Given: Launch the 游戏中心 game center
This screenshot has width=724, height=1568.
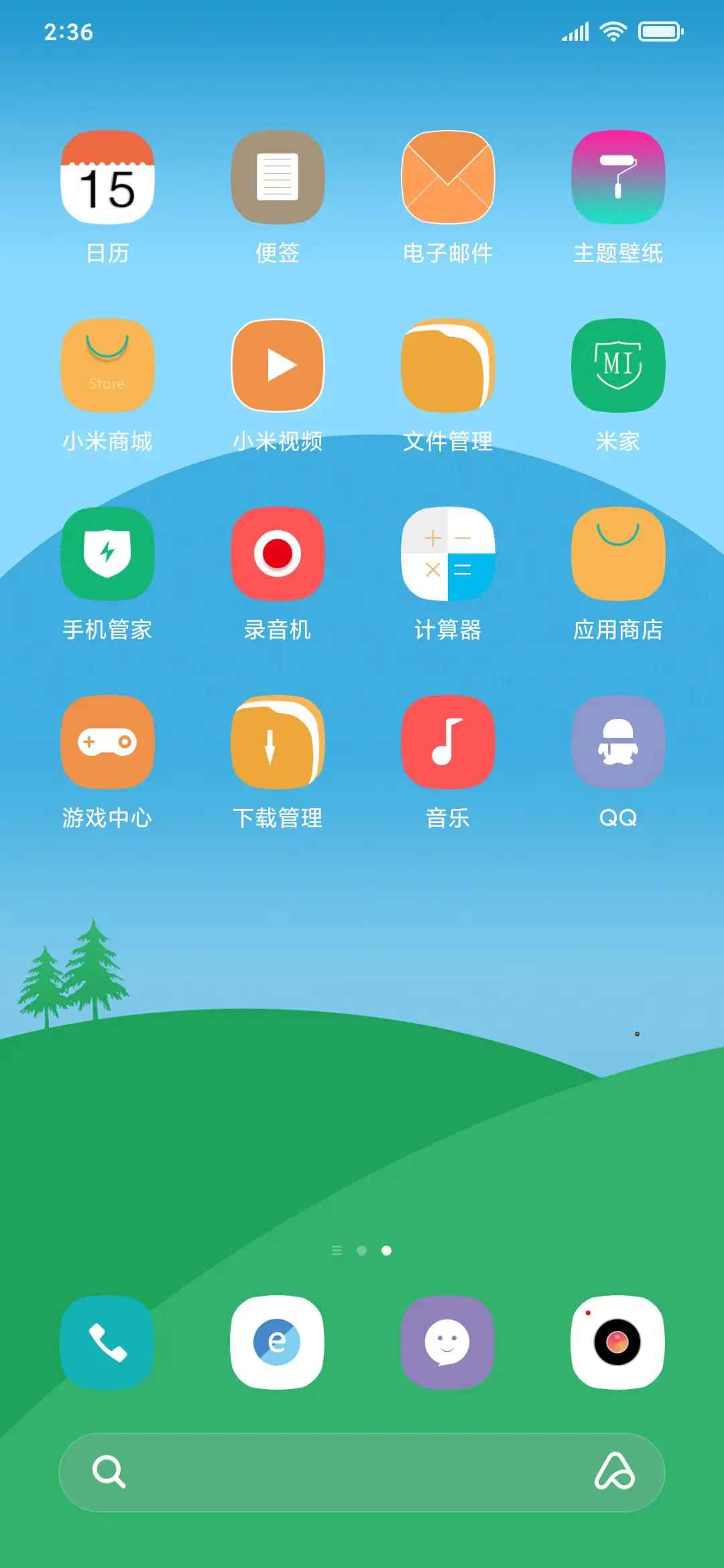Looking at the screenshot, I should coord(107,740).
